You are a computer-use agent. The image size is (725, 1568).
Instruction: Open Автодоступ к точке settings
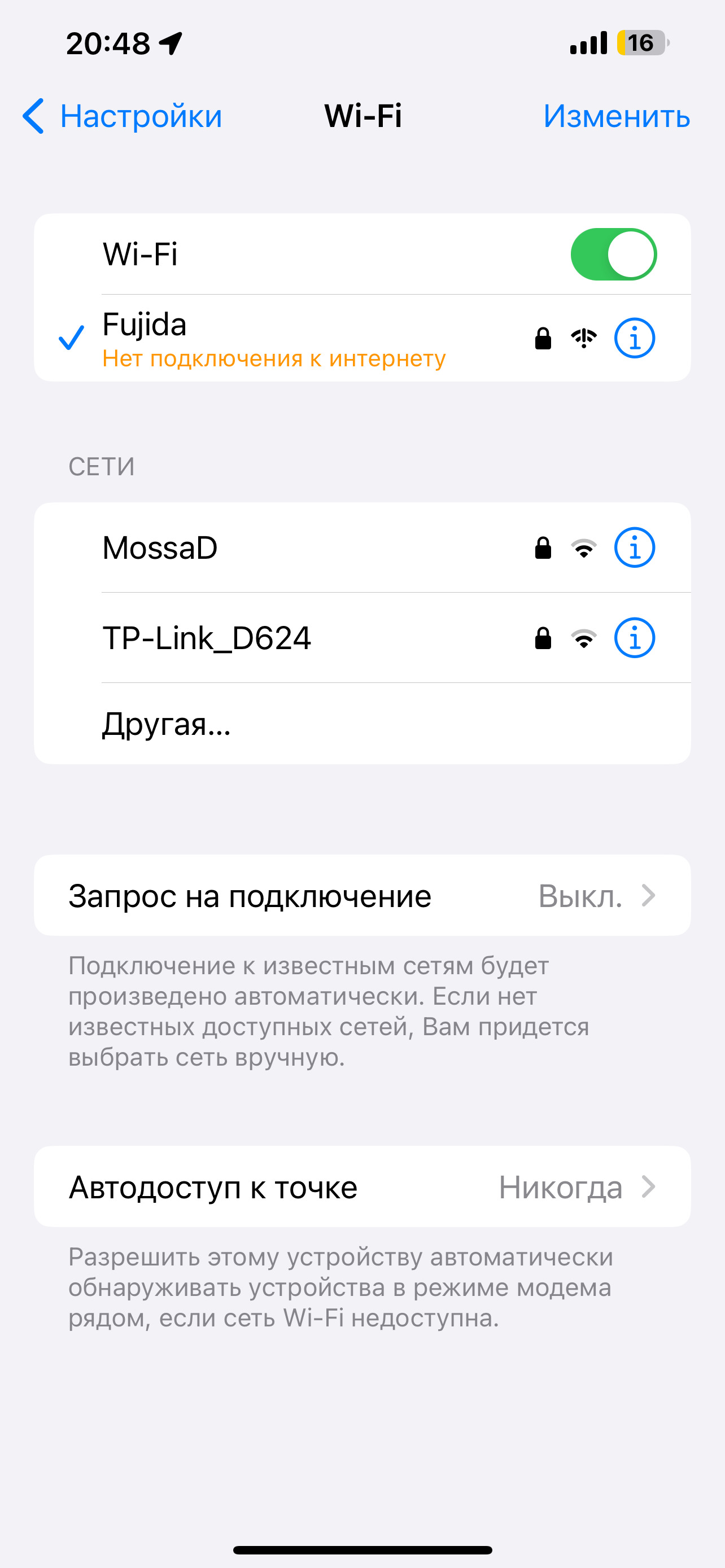[x=362, y=1186]
